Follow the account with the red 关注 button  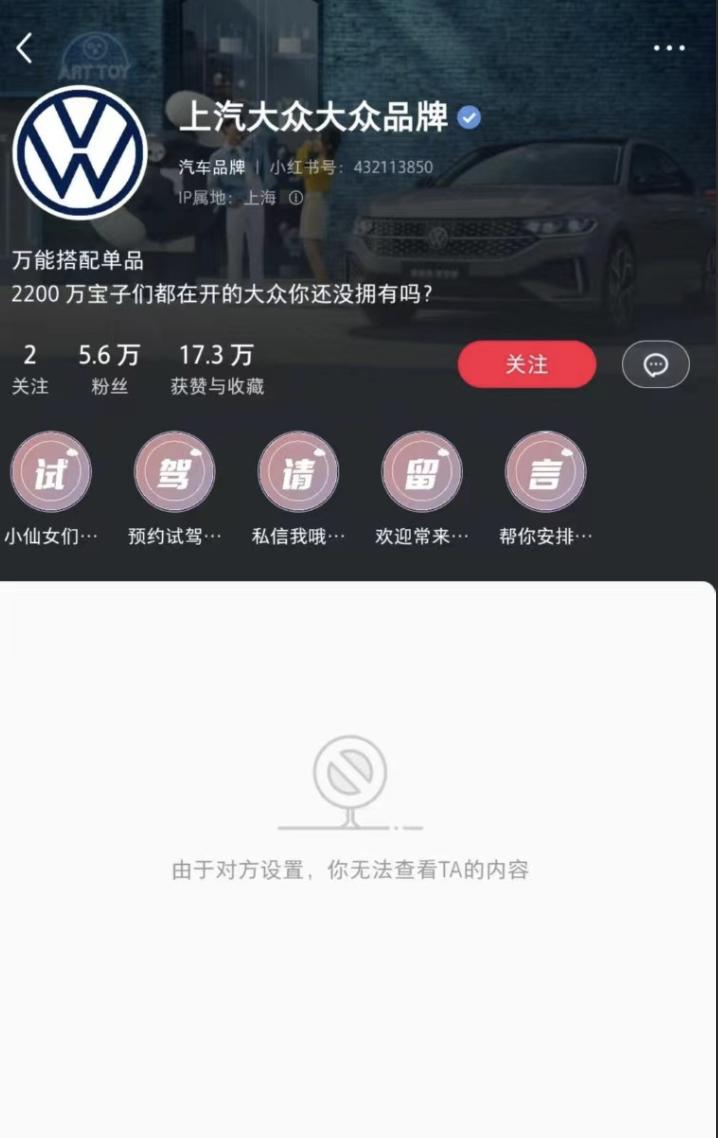point(527,365)
